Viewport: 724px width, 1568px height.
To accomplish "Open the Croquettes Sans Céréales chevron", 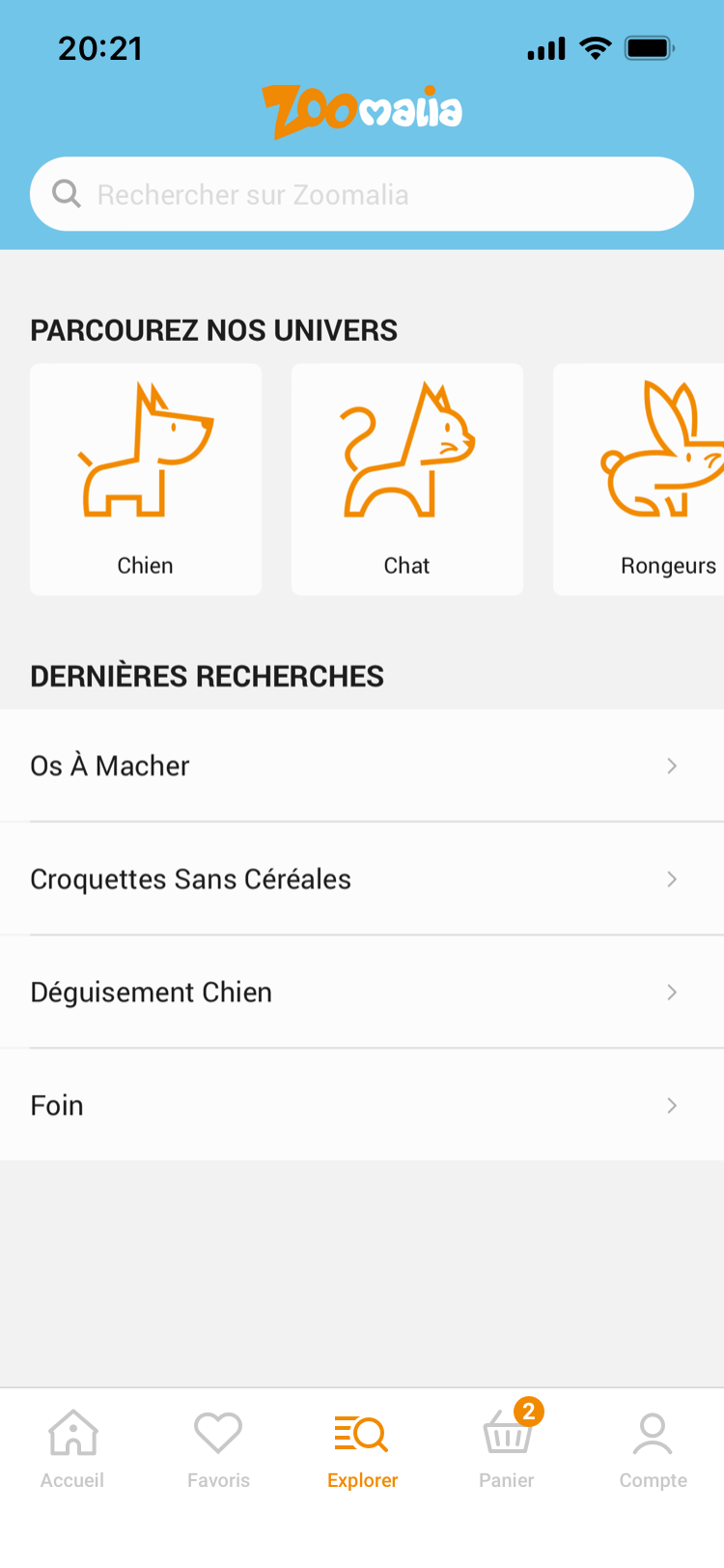I will (x=672, y=879).
